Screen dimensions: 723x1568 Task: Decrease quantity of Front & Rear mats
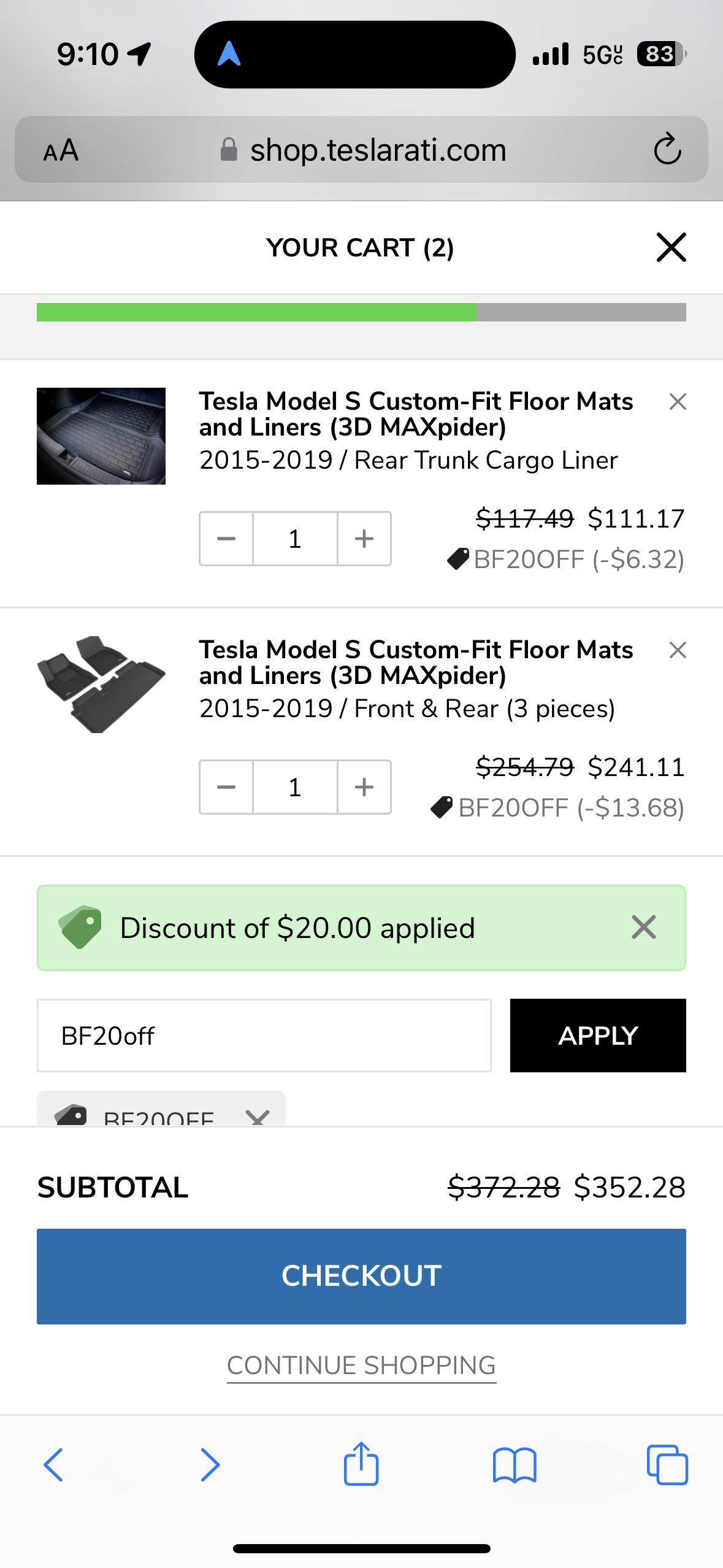[226, 787]
